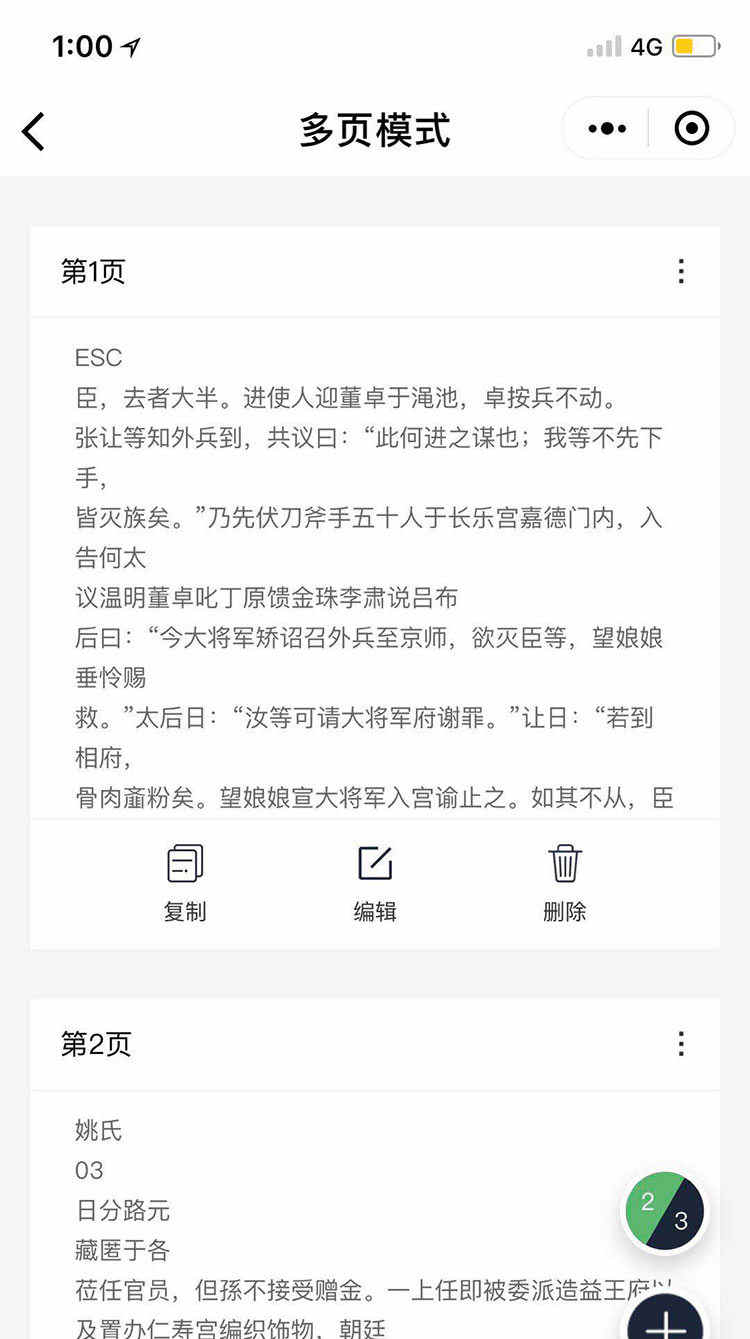This screenshot has width=750, height=1339.
Task: Copy the text of 第1页
Action: [185, 882]
